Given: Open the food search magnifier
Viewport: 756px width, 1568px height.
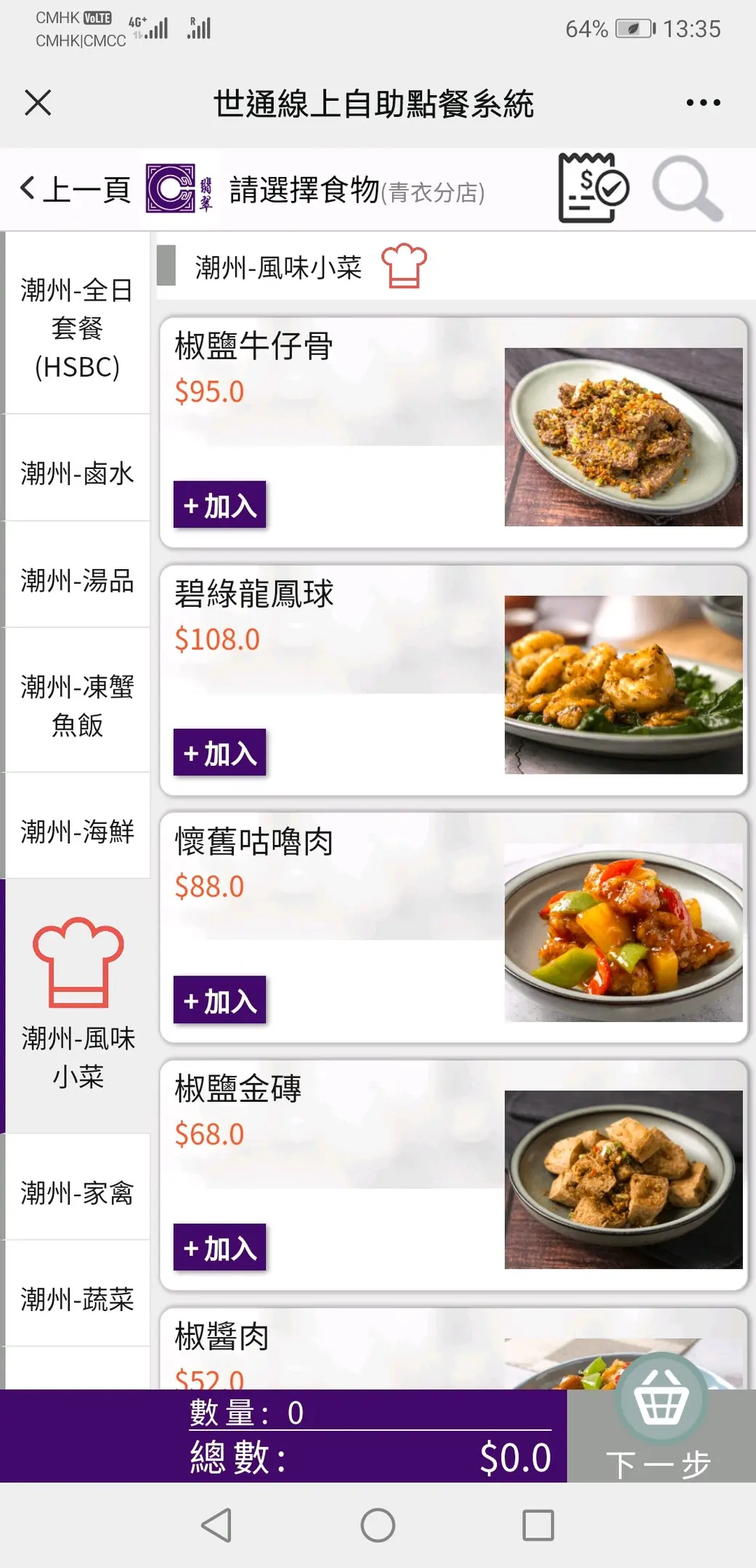Looking at the screenshot, I should [686, 188].
